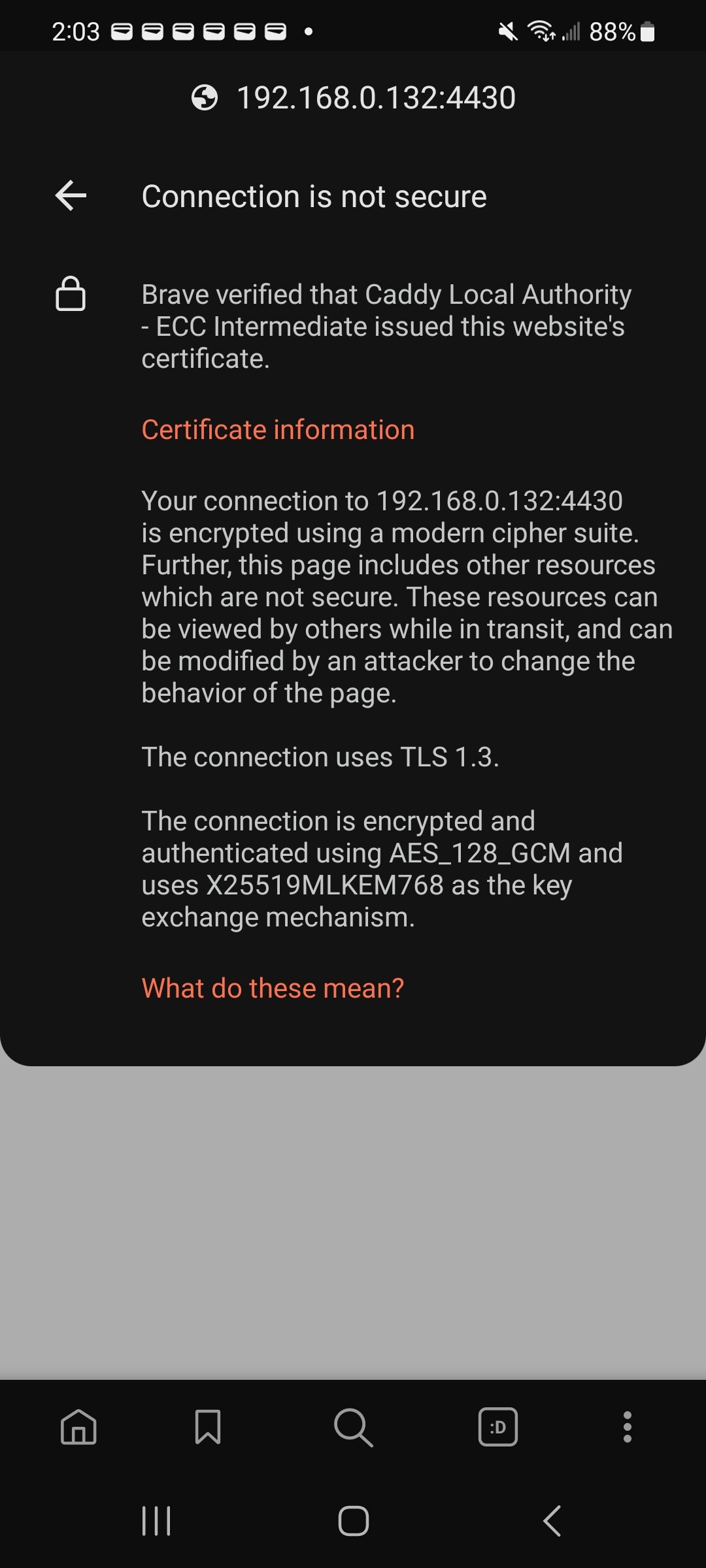Tap the bookmark icon in the toolbar
Viewport: 706px width, 1568px height.
(208, 1427)
